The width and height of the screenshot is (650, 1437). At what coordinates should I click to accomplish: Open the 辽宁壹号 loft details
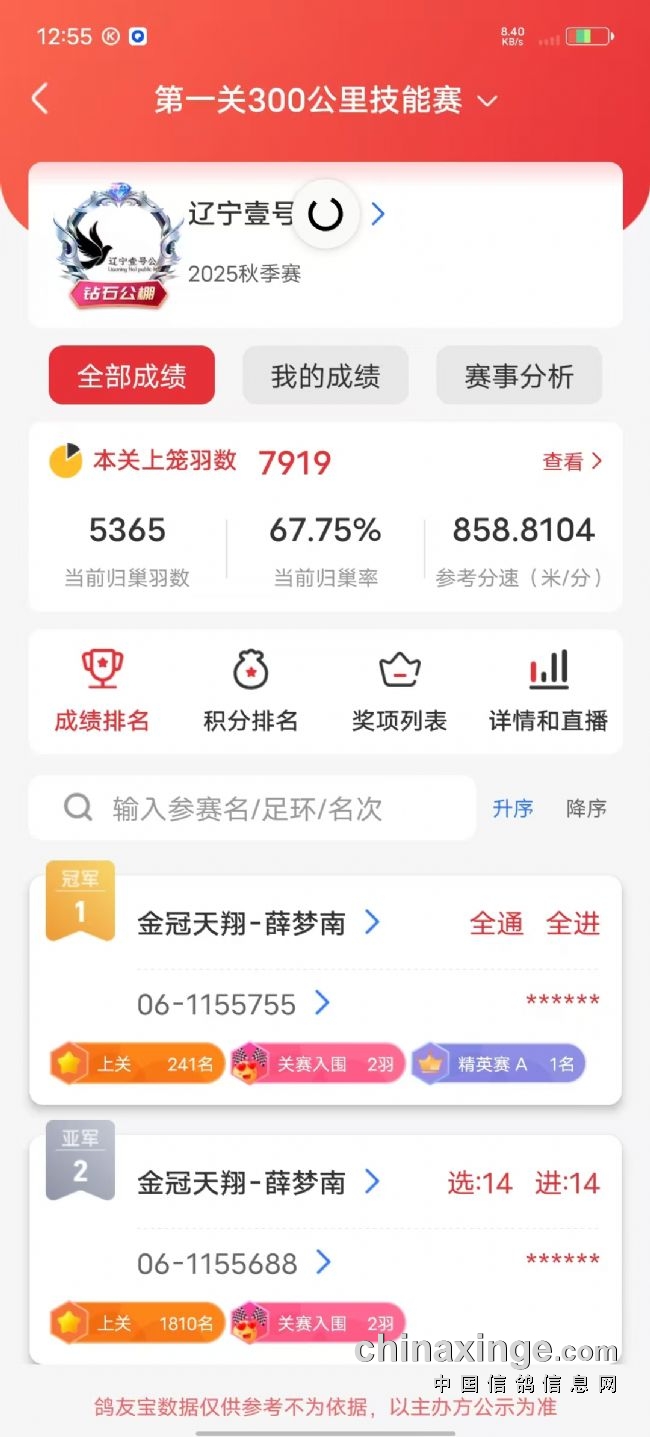(x=377, y=214)
